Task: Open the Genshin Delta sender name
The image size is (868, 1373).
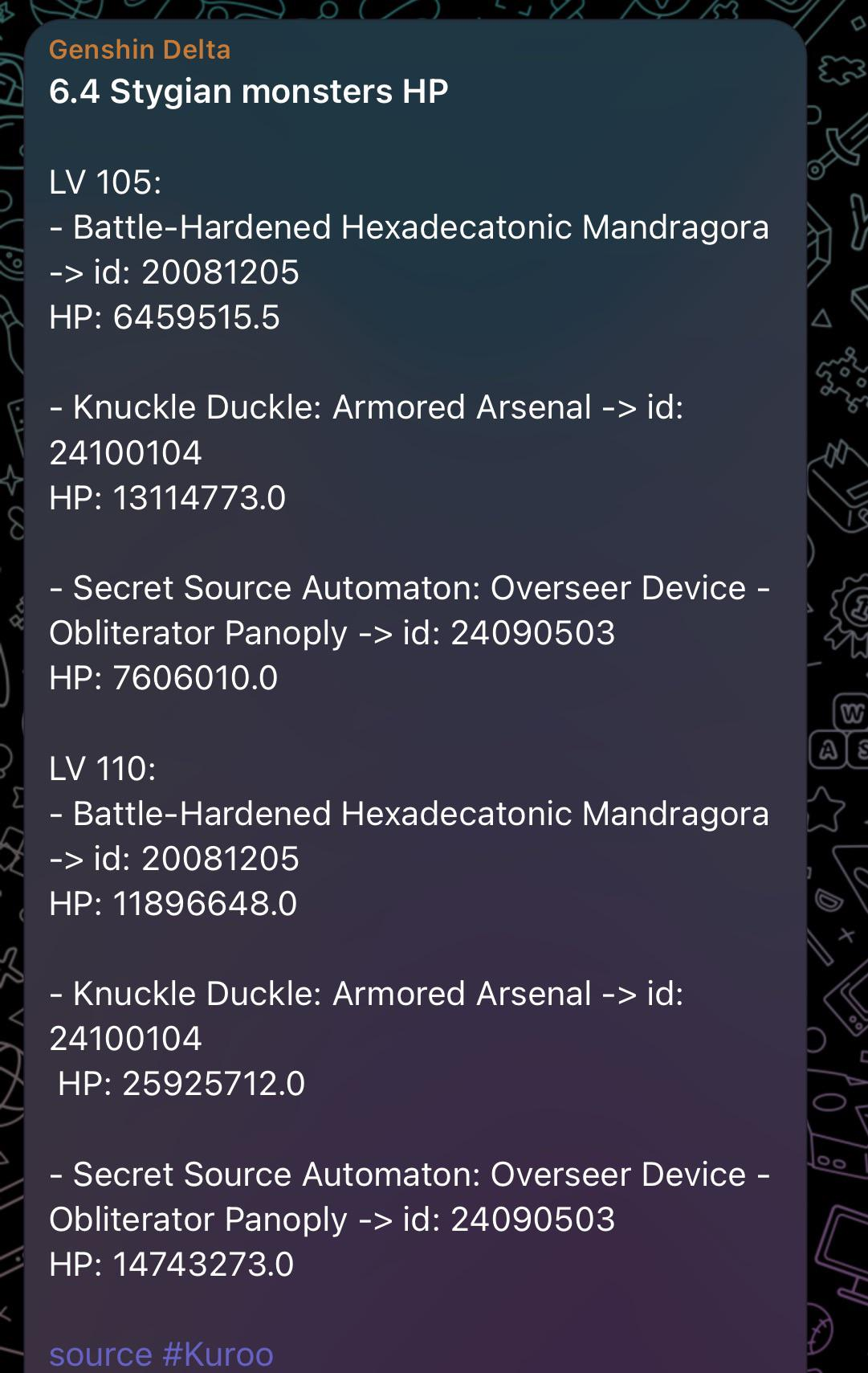Action: 140,50
